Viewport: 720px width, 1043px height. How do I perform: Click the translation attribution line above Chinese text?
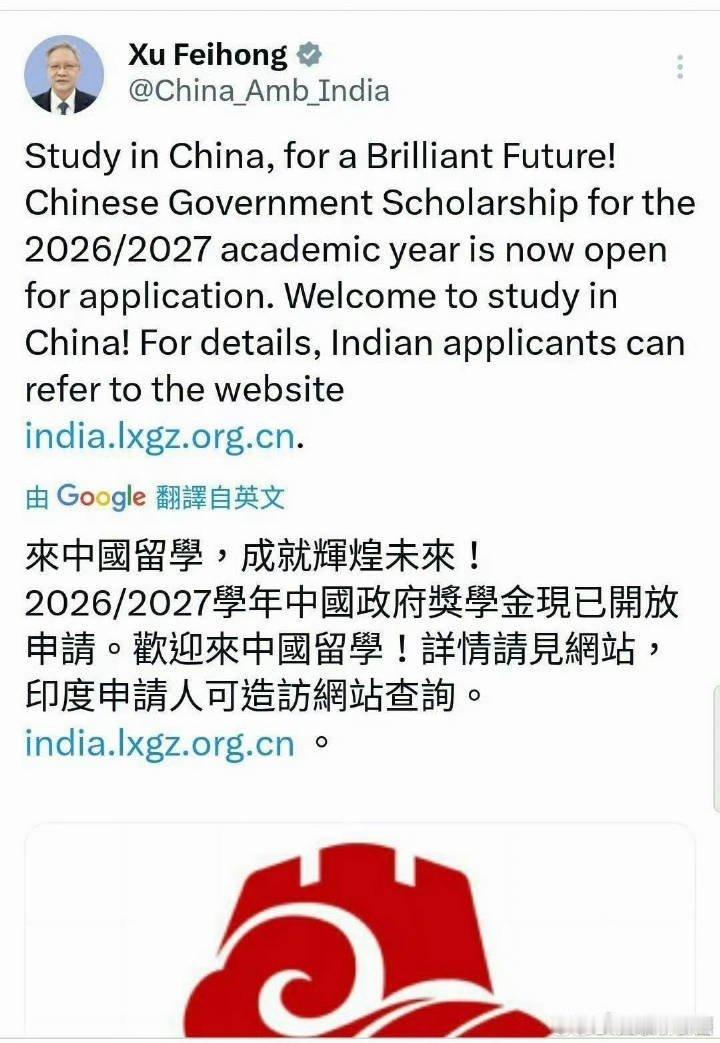(x=155, y=495)
